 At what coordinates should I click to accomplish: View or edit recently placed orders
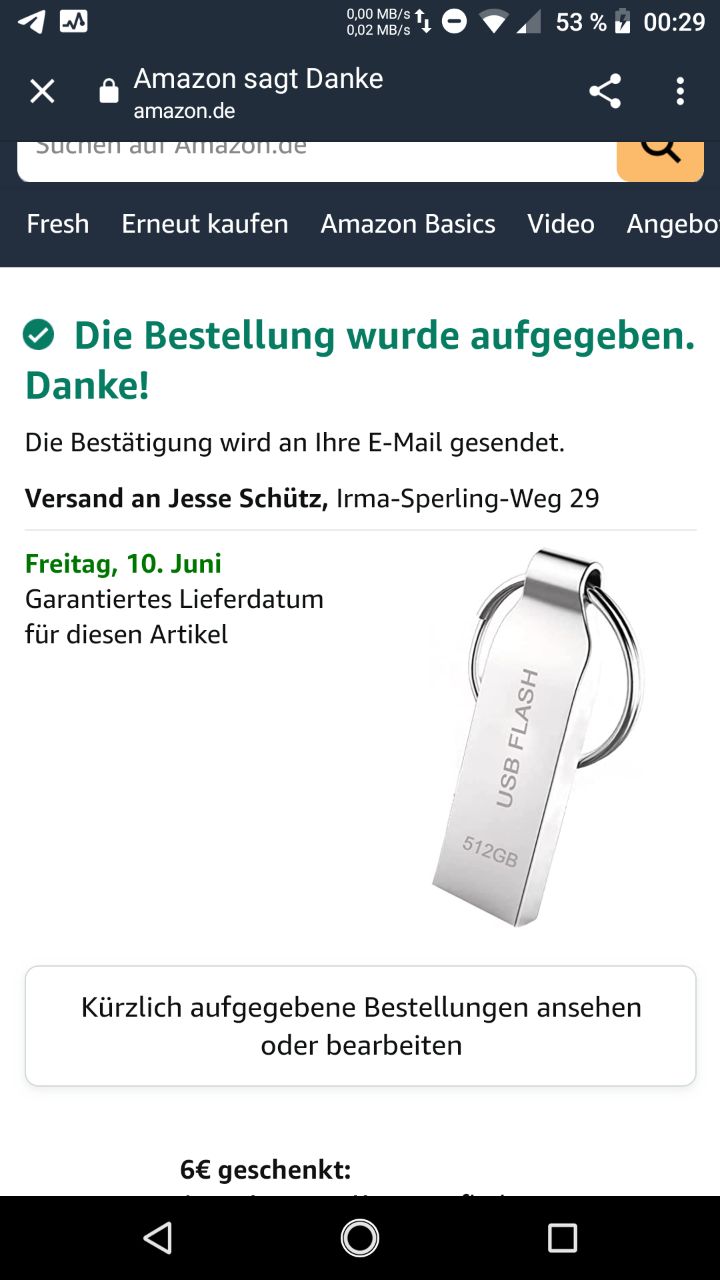(360, 1026)
